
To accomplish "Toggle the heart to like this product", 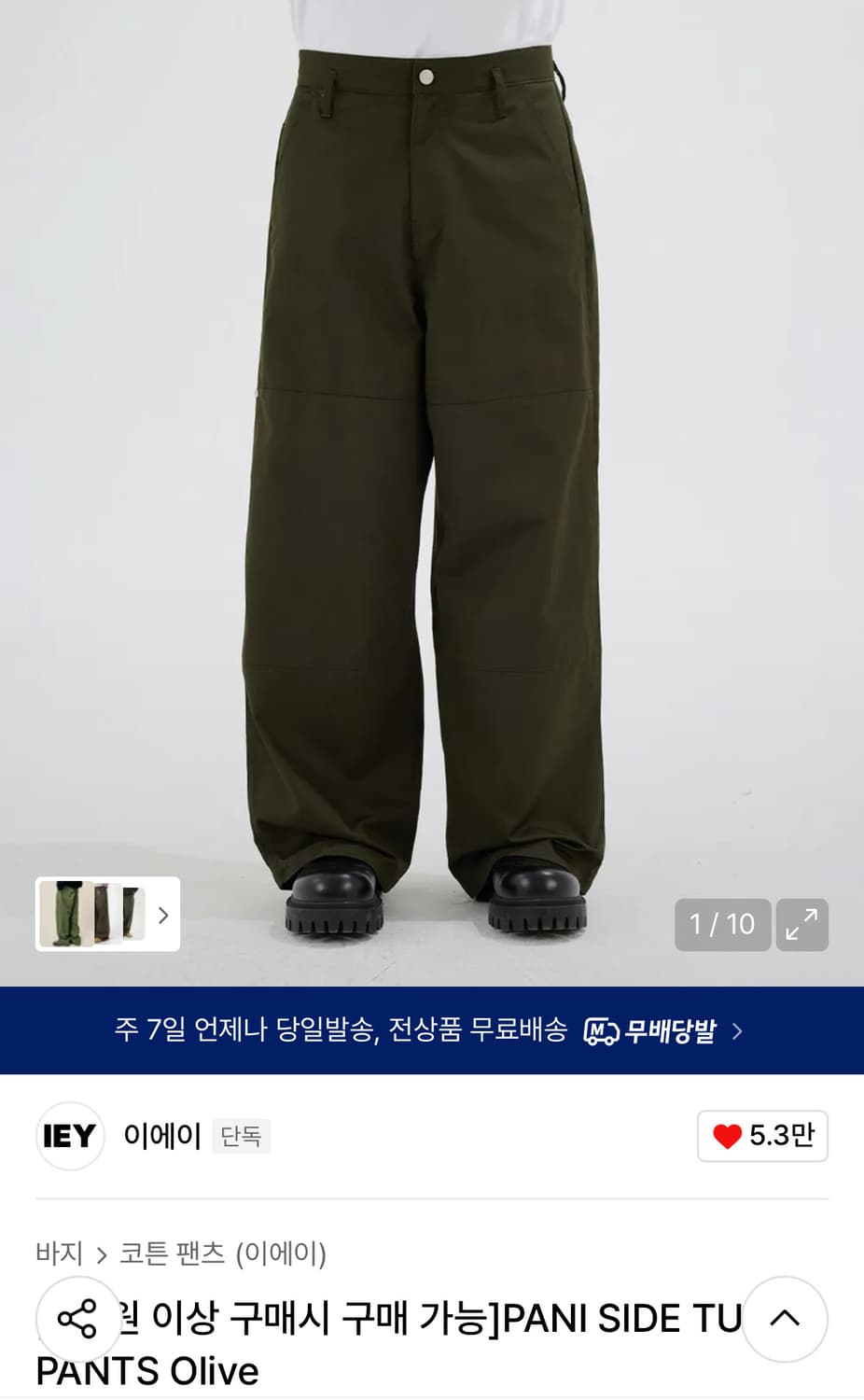I will (x=726, y=1137).
